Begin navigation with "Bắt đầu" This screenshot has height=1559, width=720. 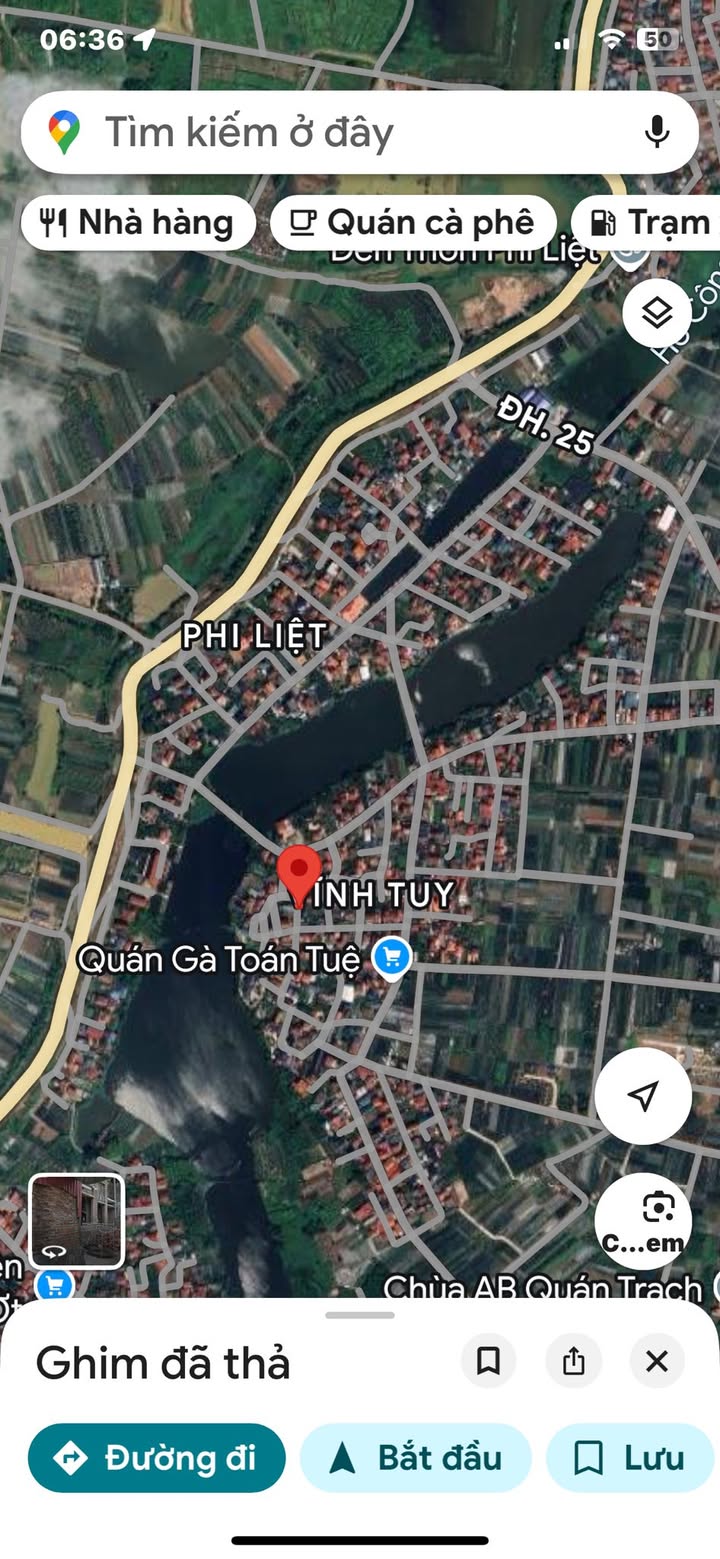tap(416, 1458)
